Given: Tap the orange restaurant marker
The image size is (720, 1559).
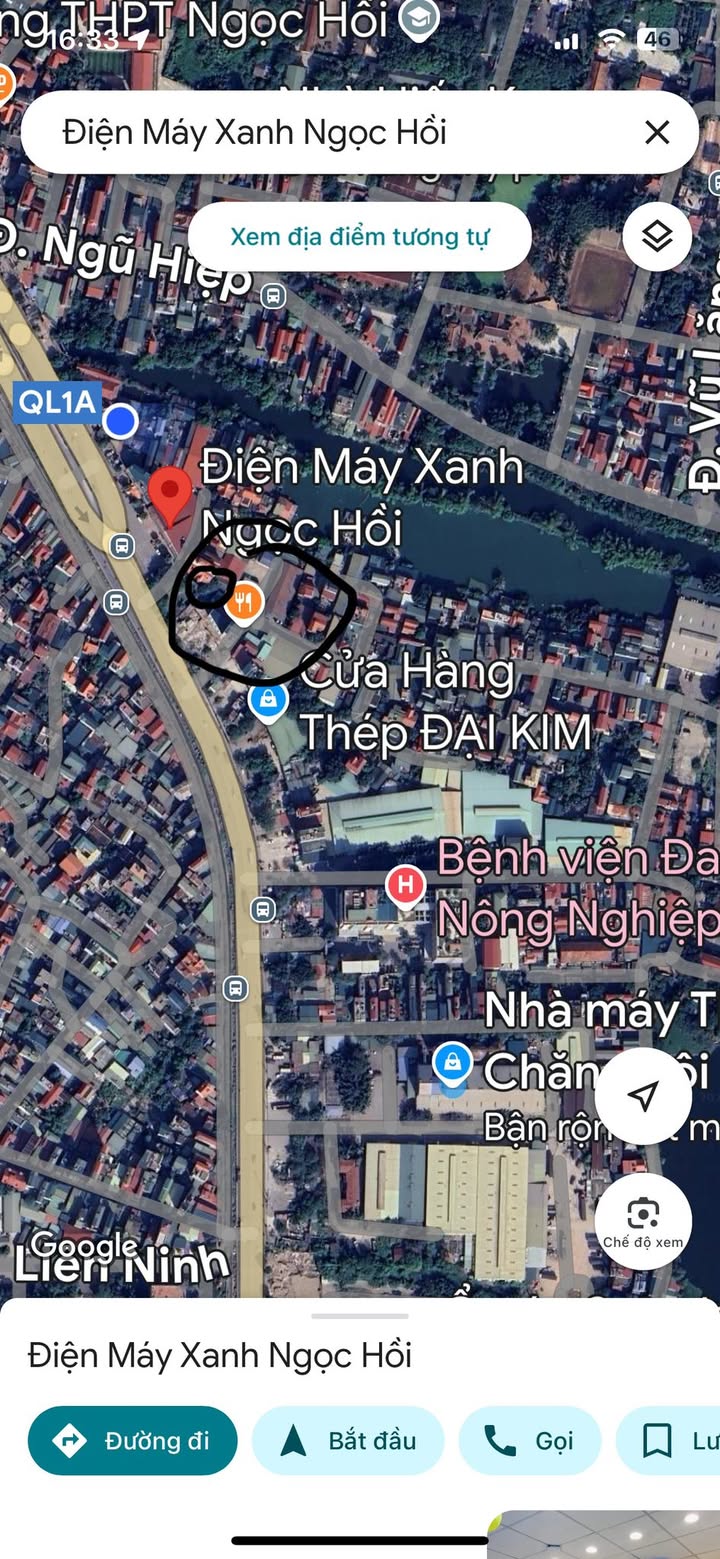Looking at the screenshot, I should [x=244, y=603].
